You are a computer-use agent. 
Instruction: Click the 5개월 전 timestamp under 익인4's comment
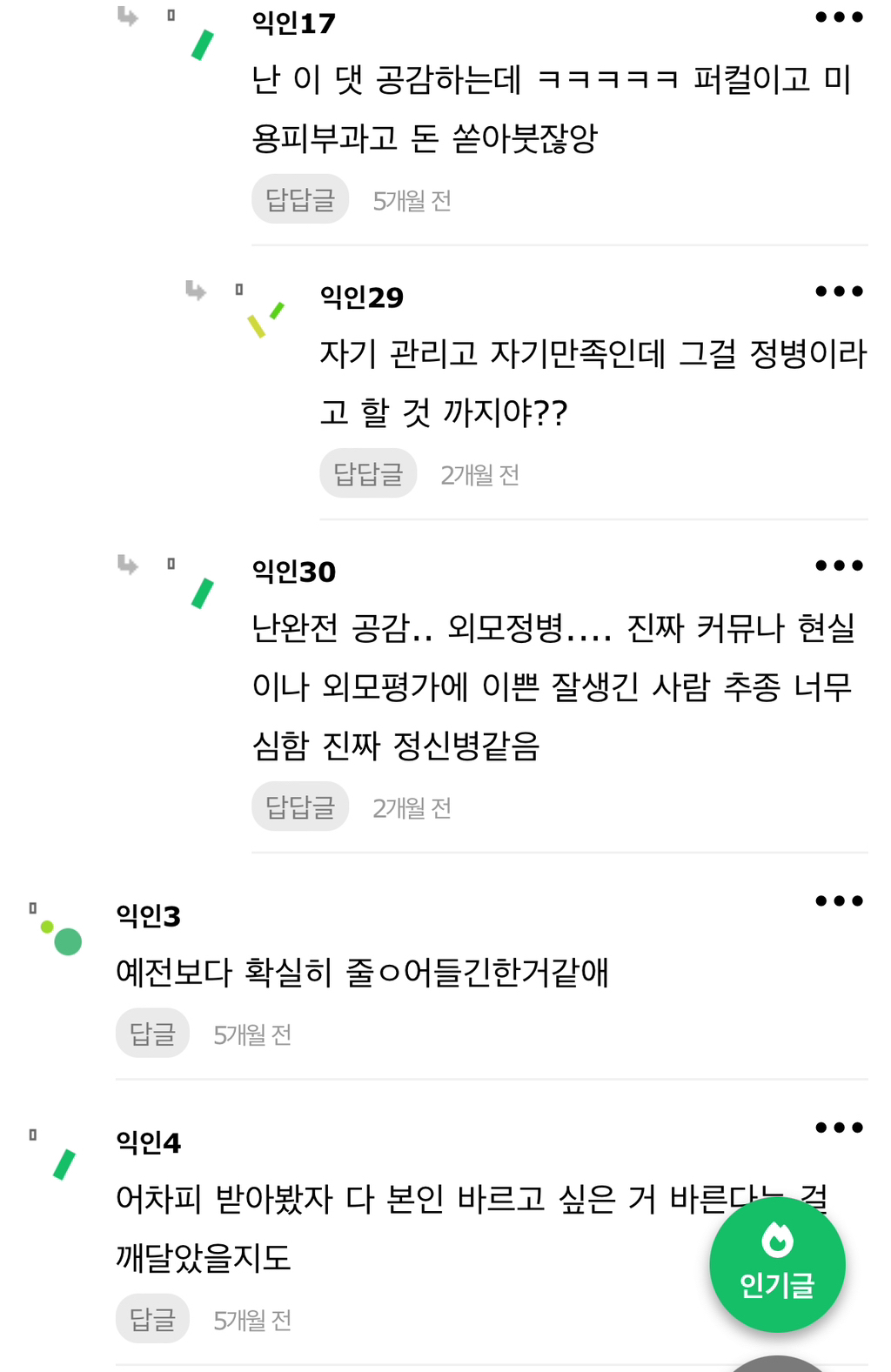pyautogui.click(x=251, y=1319)
